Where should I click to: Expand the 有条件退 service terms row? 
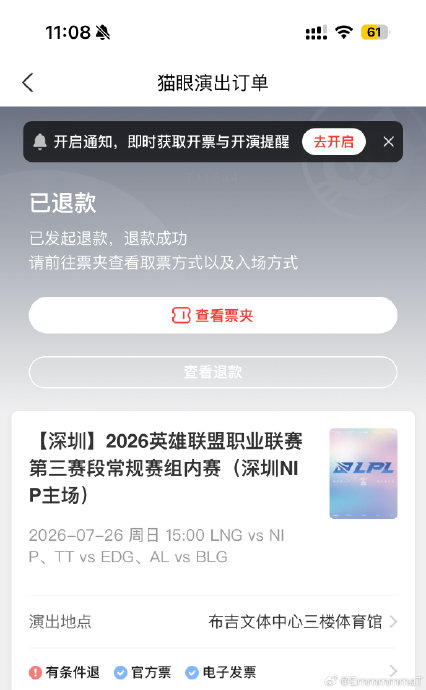[x=213, y=672]
